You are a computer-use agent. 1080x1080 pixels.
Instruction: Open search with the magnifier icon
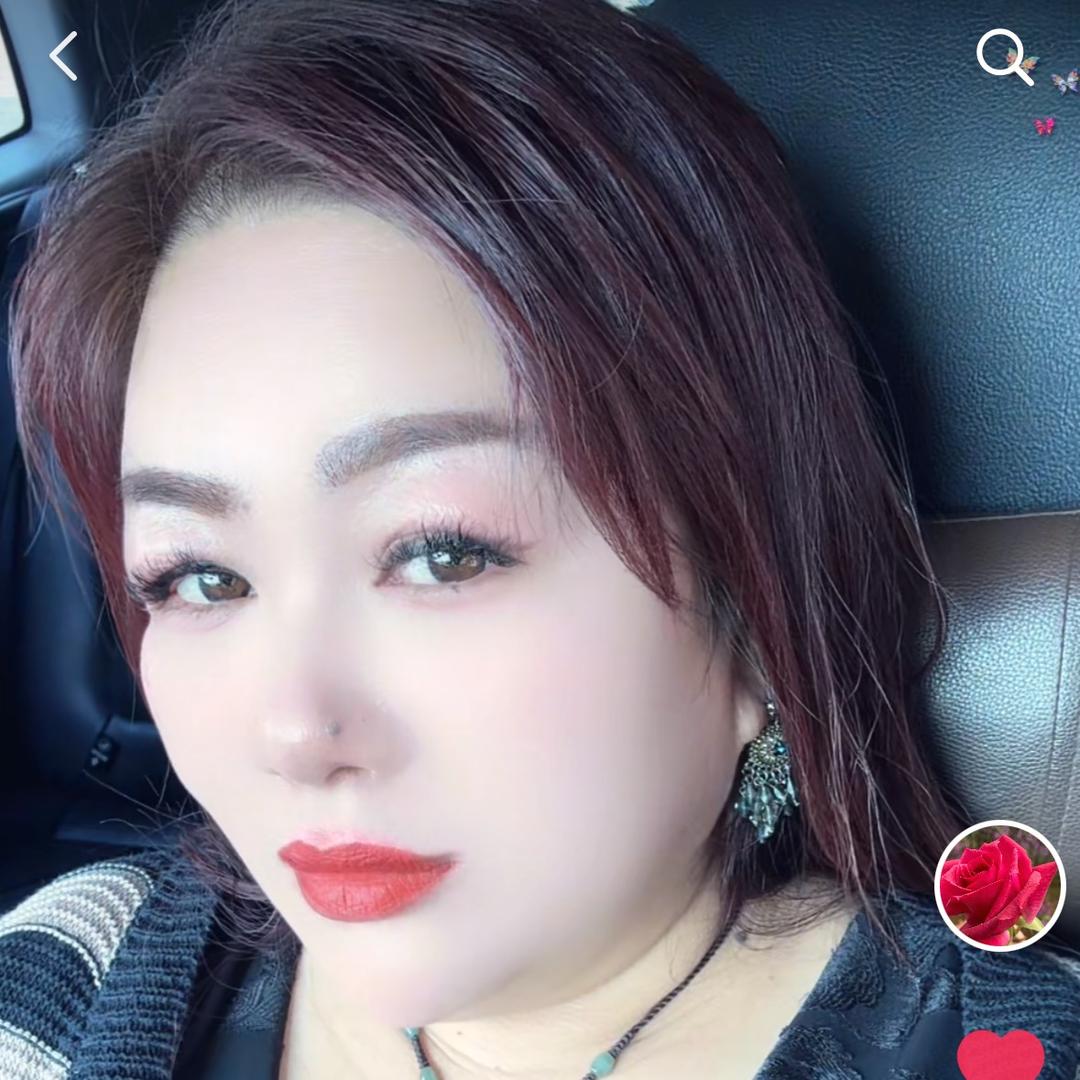point(1003,56)
